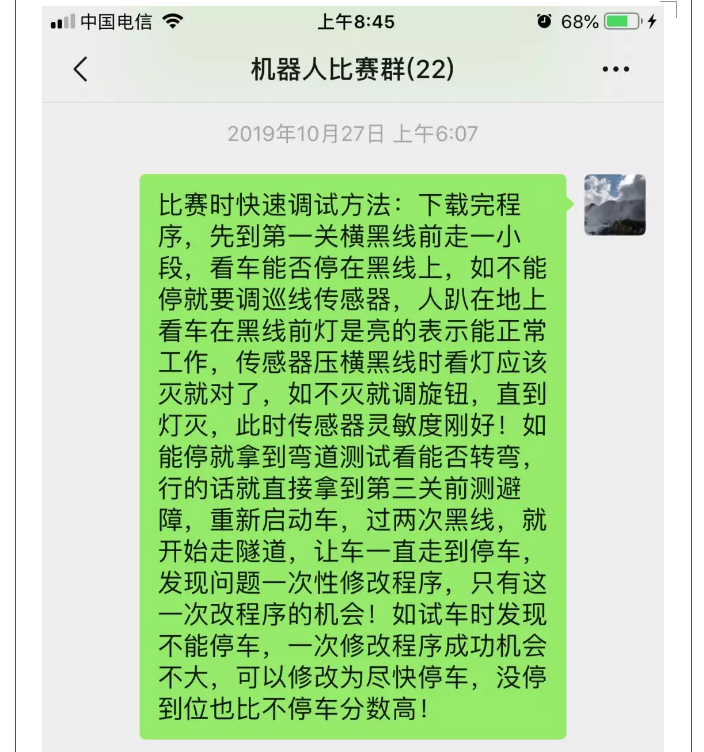Open the group chat's three-dot menu
The height and width of the screenshot is (752, 704).
pos(615,70)
